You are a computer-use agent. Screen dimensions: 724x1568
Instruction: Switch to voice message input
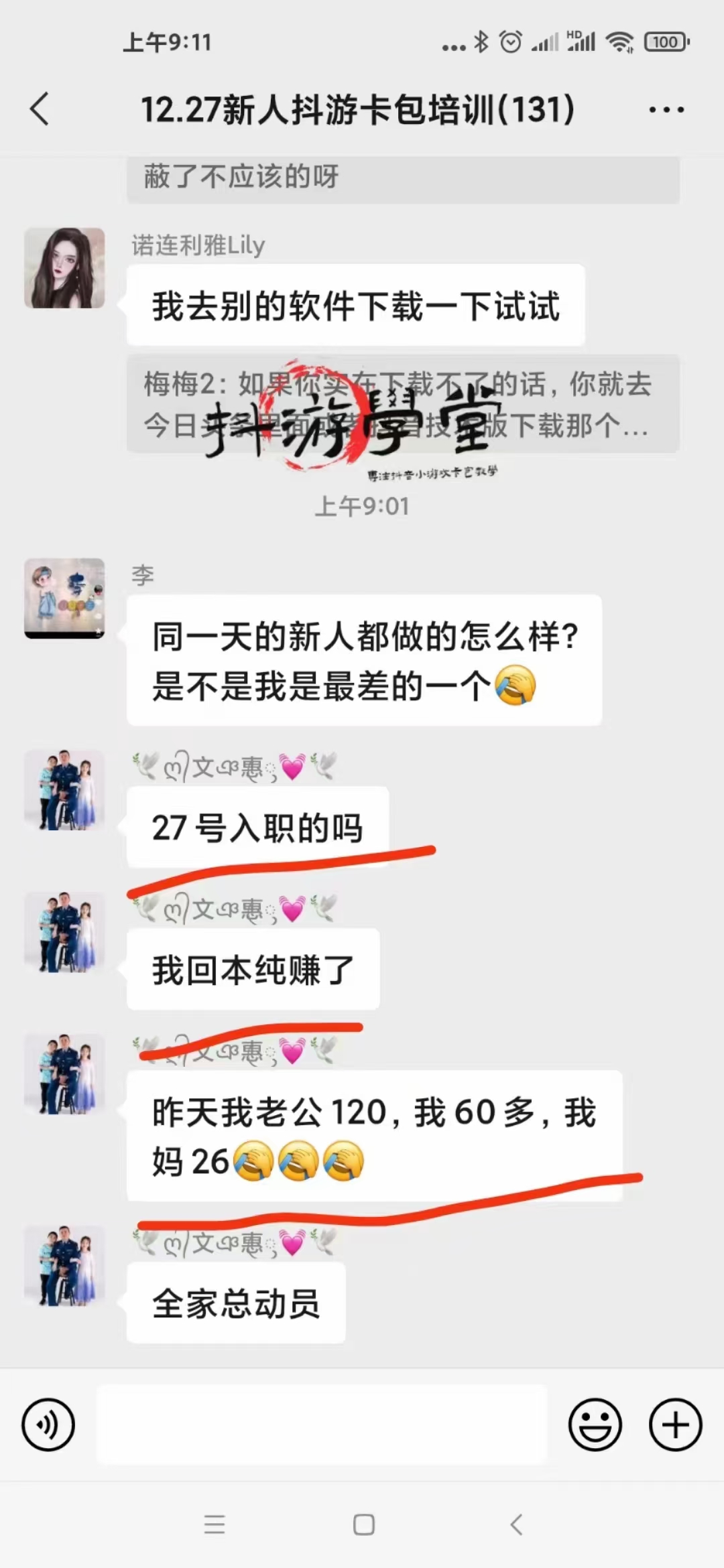coord(48,1425)
